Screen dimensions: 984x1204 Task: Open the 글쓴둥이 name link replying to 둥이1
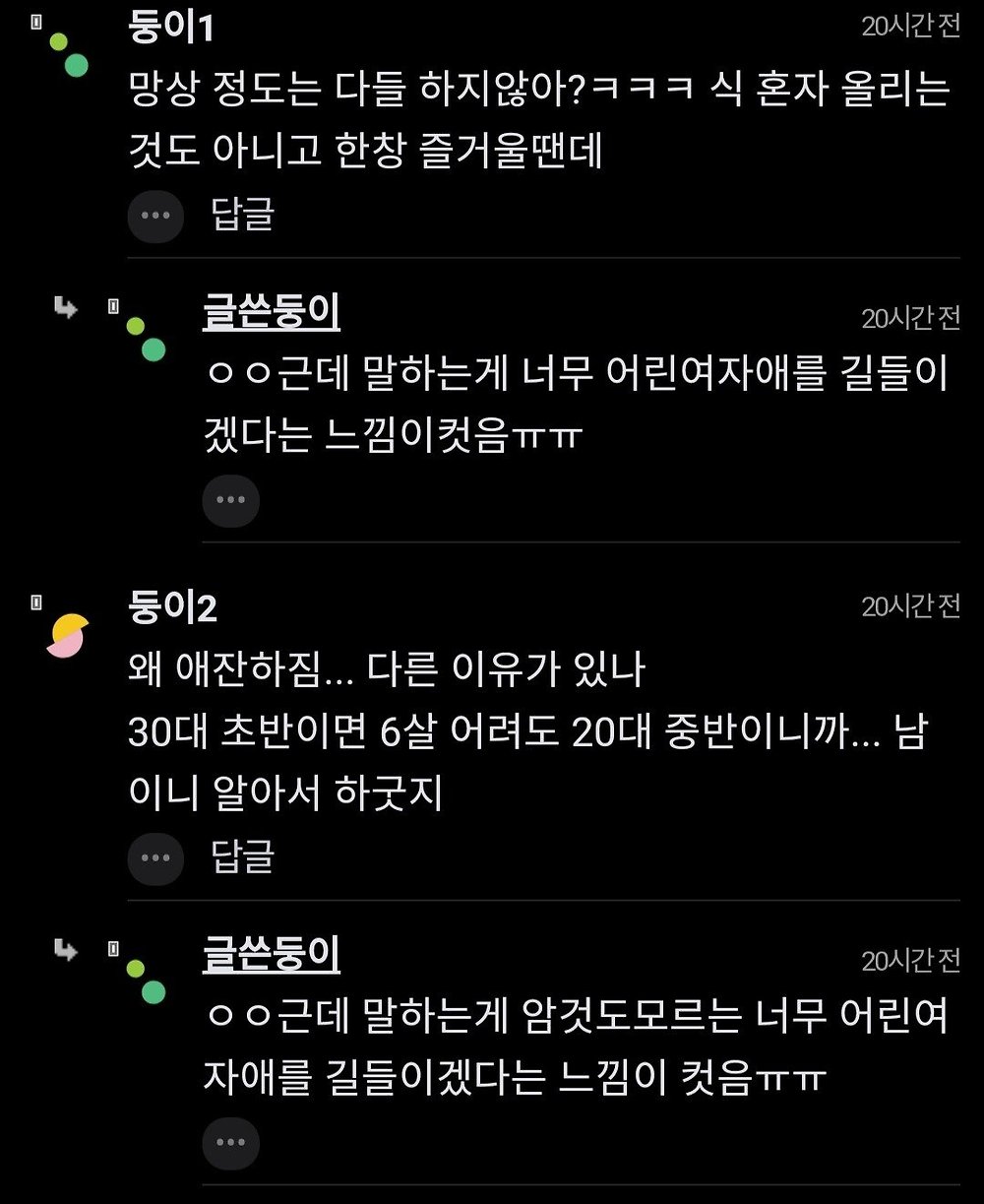272,312
